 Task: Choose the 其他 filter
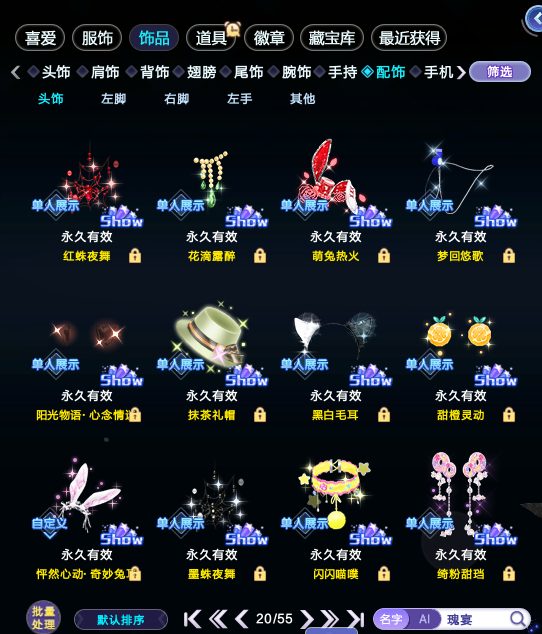coord(302,98)
